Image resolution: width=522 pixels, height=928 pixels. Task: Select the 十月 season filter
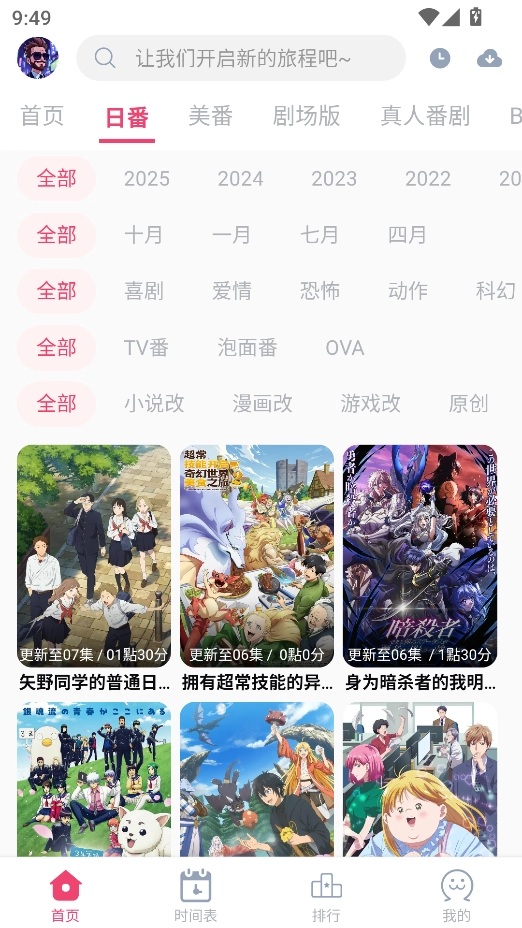(143, 235)
